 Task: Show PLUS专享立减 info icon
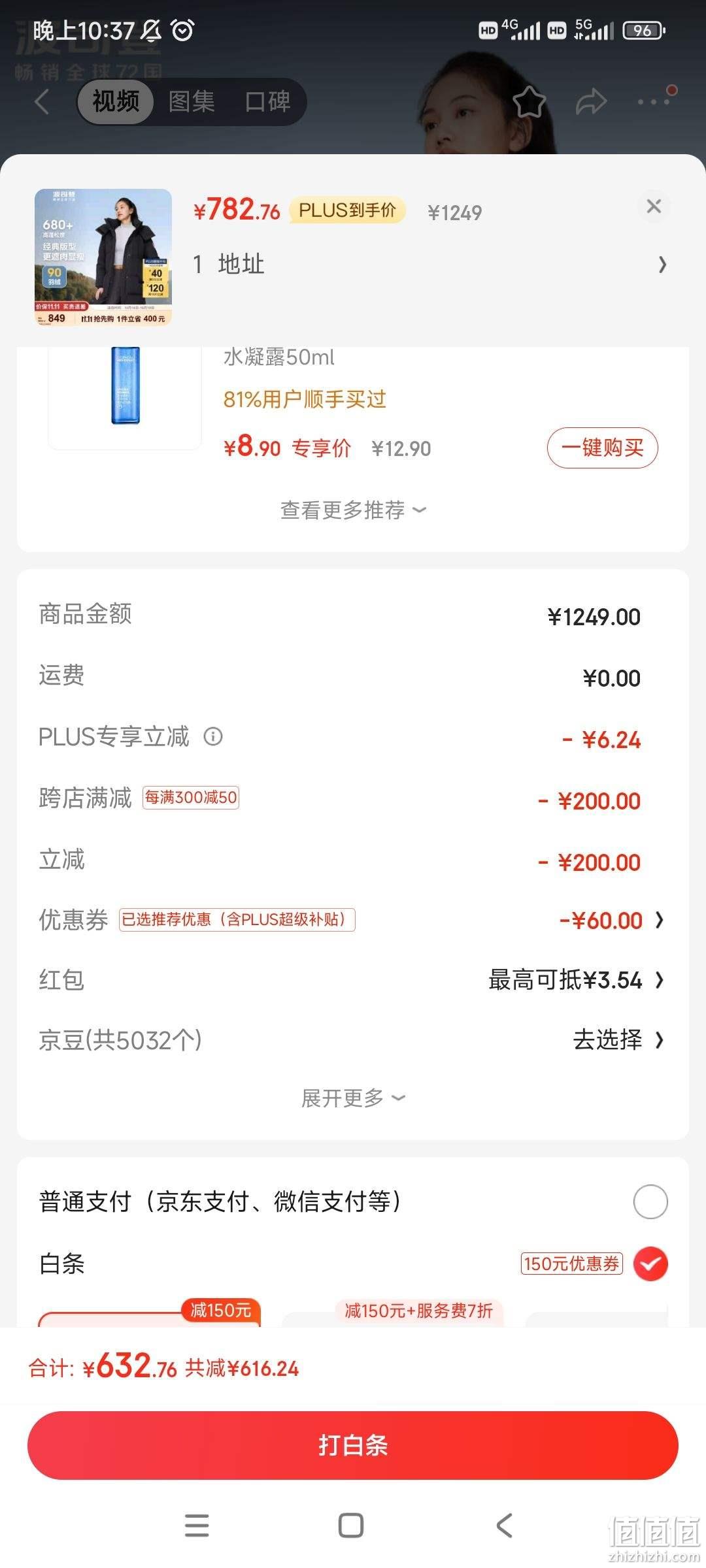coord(213,736)
